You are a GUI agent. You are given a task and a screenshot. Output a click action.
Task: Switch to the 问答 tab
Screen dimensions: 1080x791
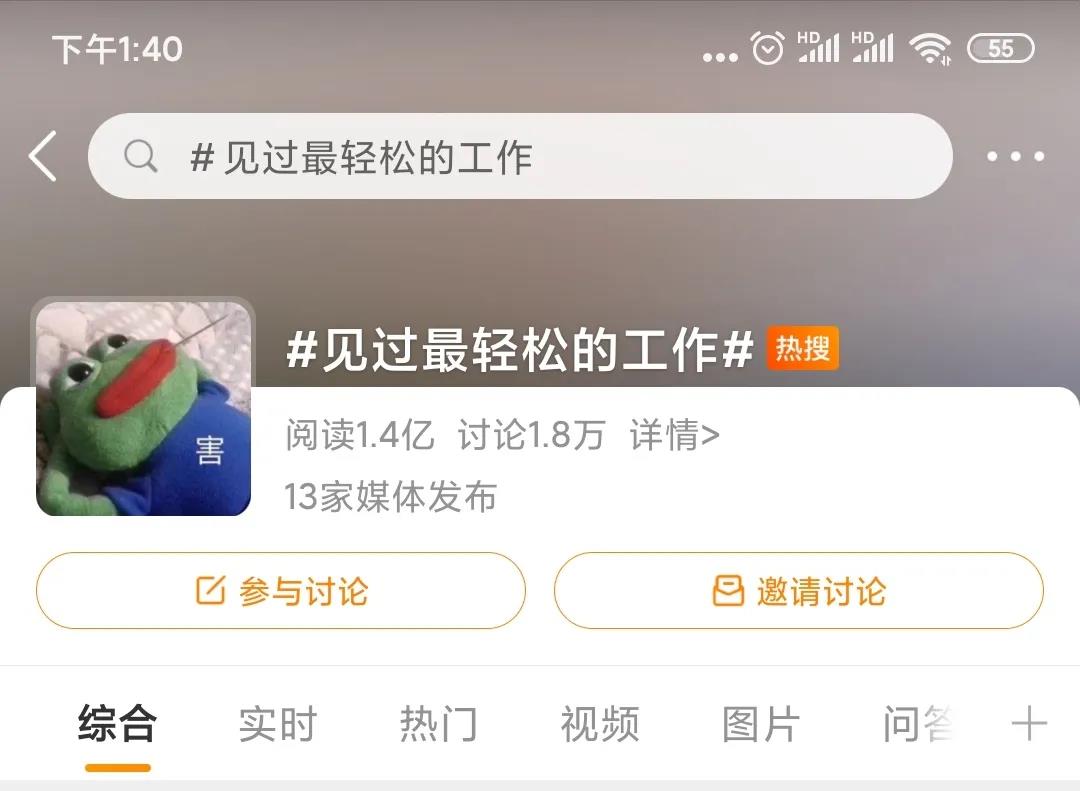[x=917, y=724]
